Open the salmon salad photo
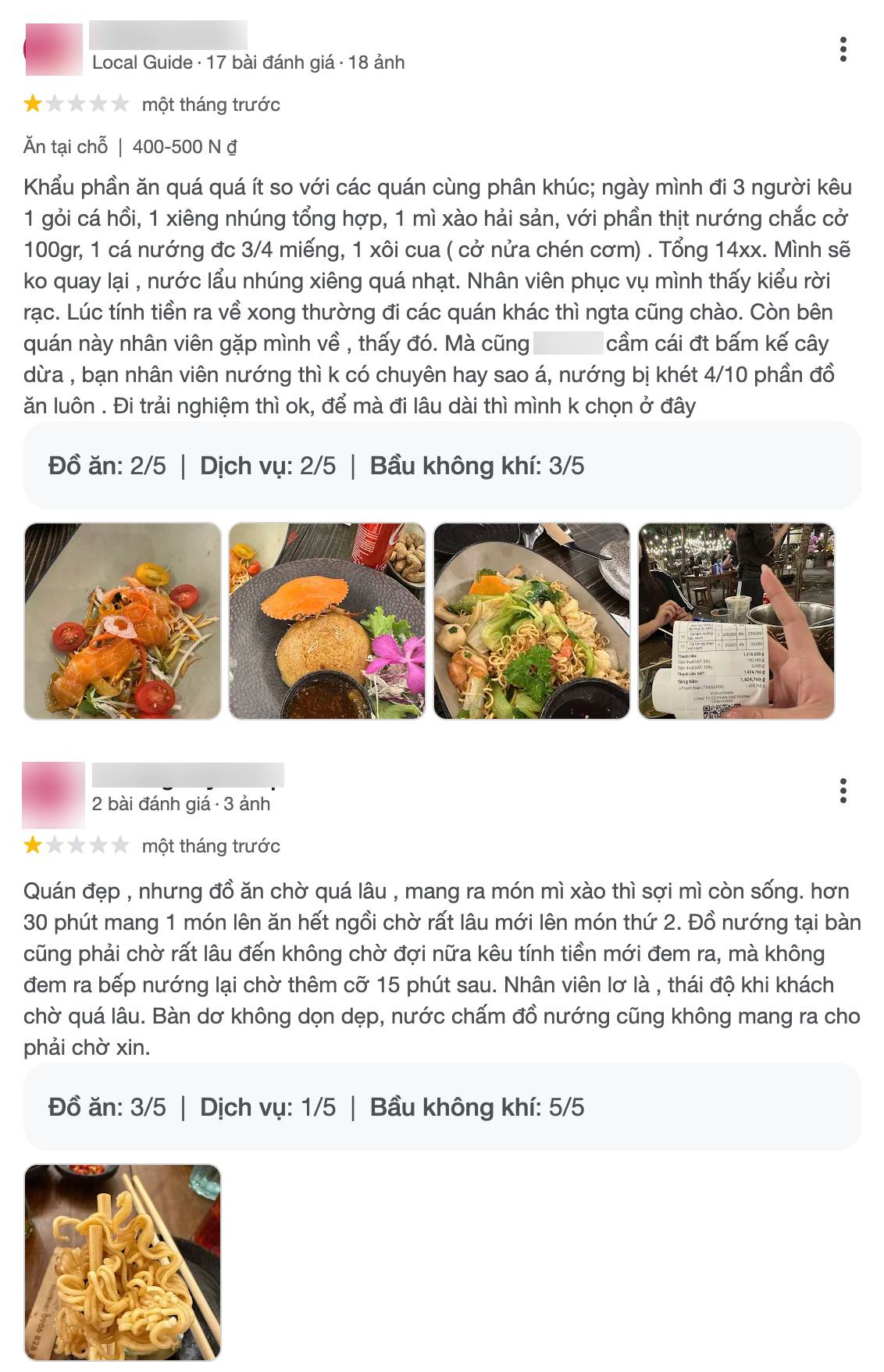Image resolution: width=884 pixels, height=1372 pixels. click(123, 621)
